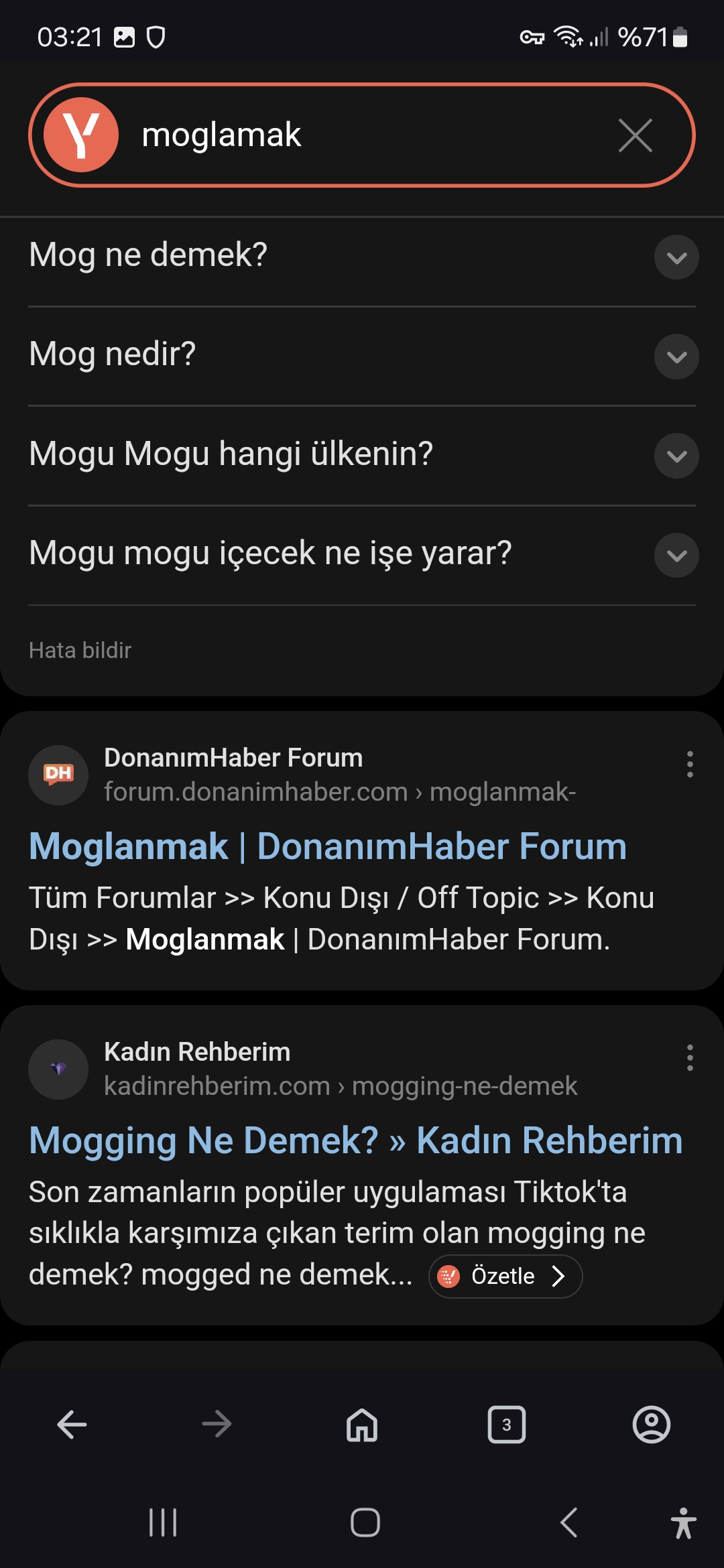Tap the Yandex logo in the search bar

coord(81,135)
